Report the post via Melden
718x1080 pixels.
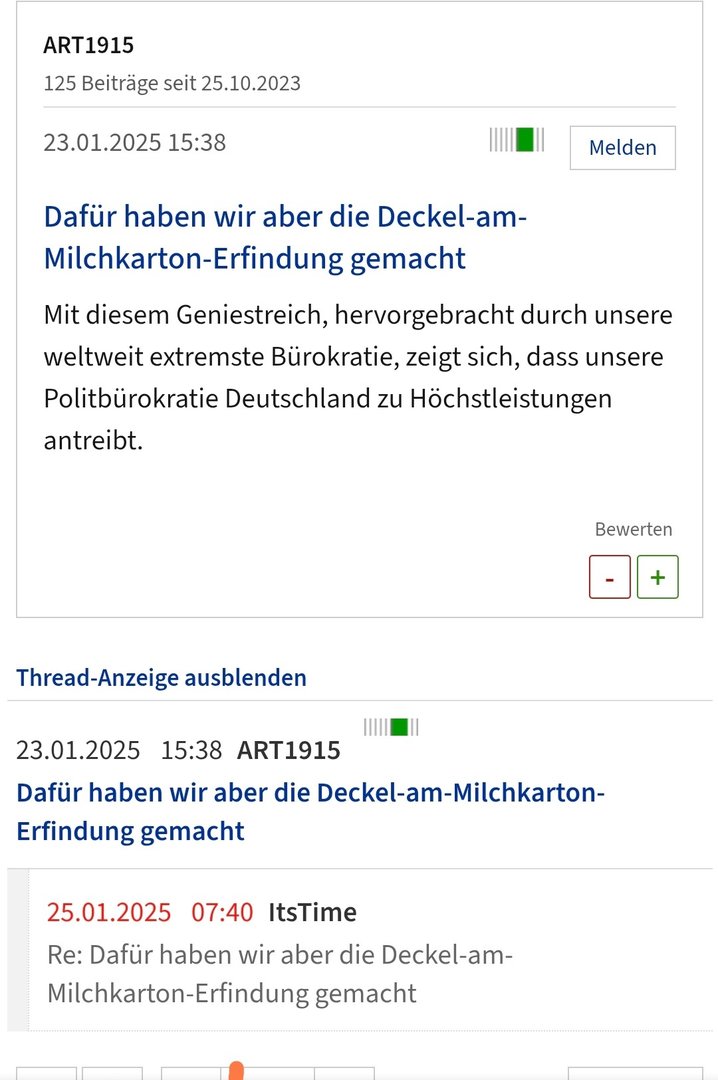tap(622, 148)
